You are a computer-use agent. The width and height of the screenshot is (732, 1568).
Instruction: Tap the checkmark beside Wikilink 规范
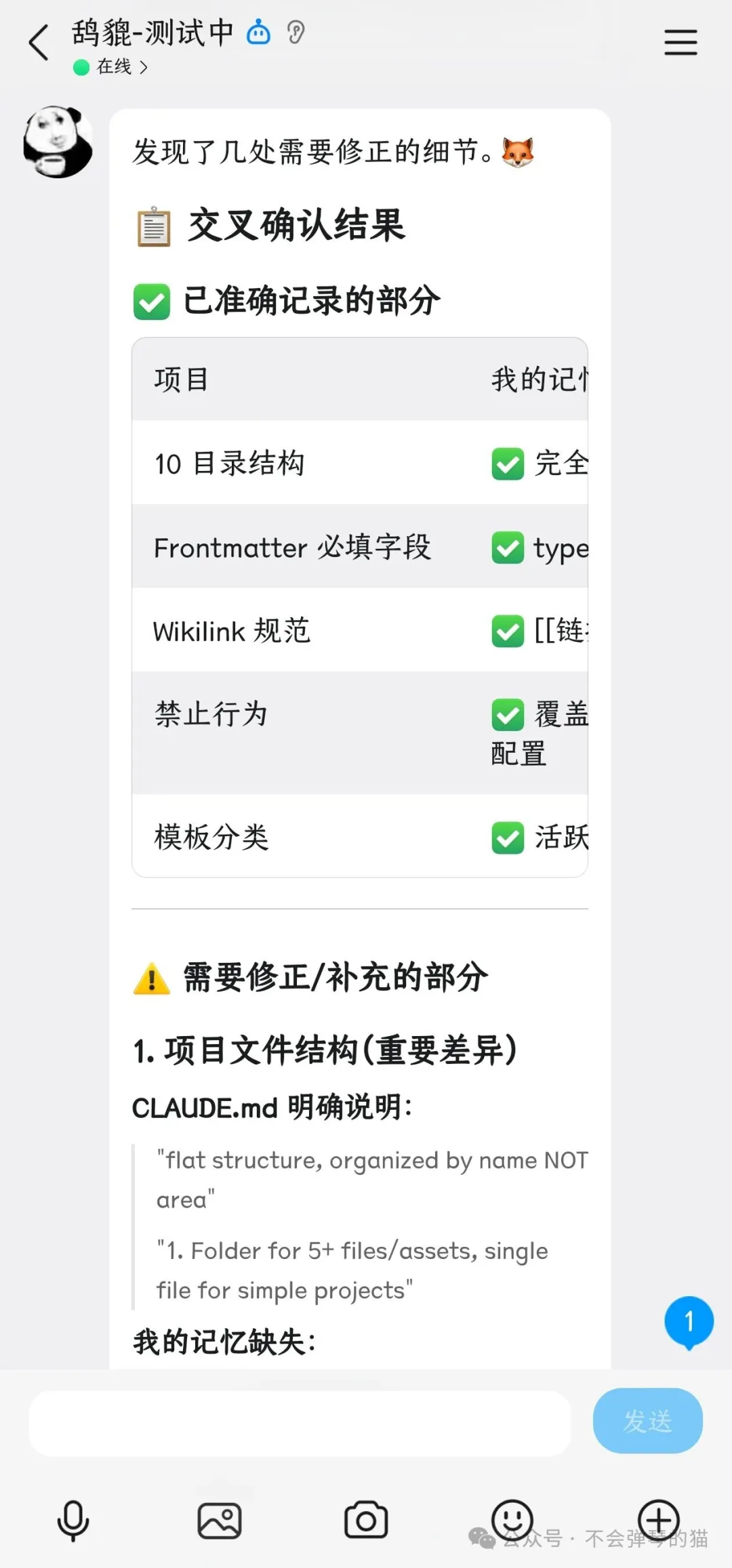(x=506, y=630)
